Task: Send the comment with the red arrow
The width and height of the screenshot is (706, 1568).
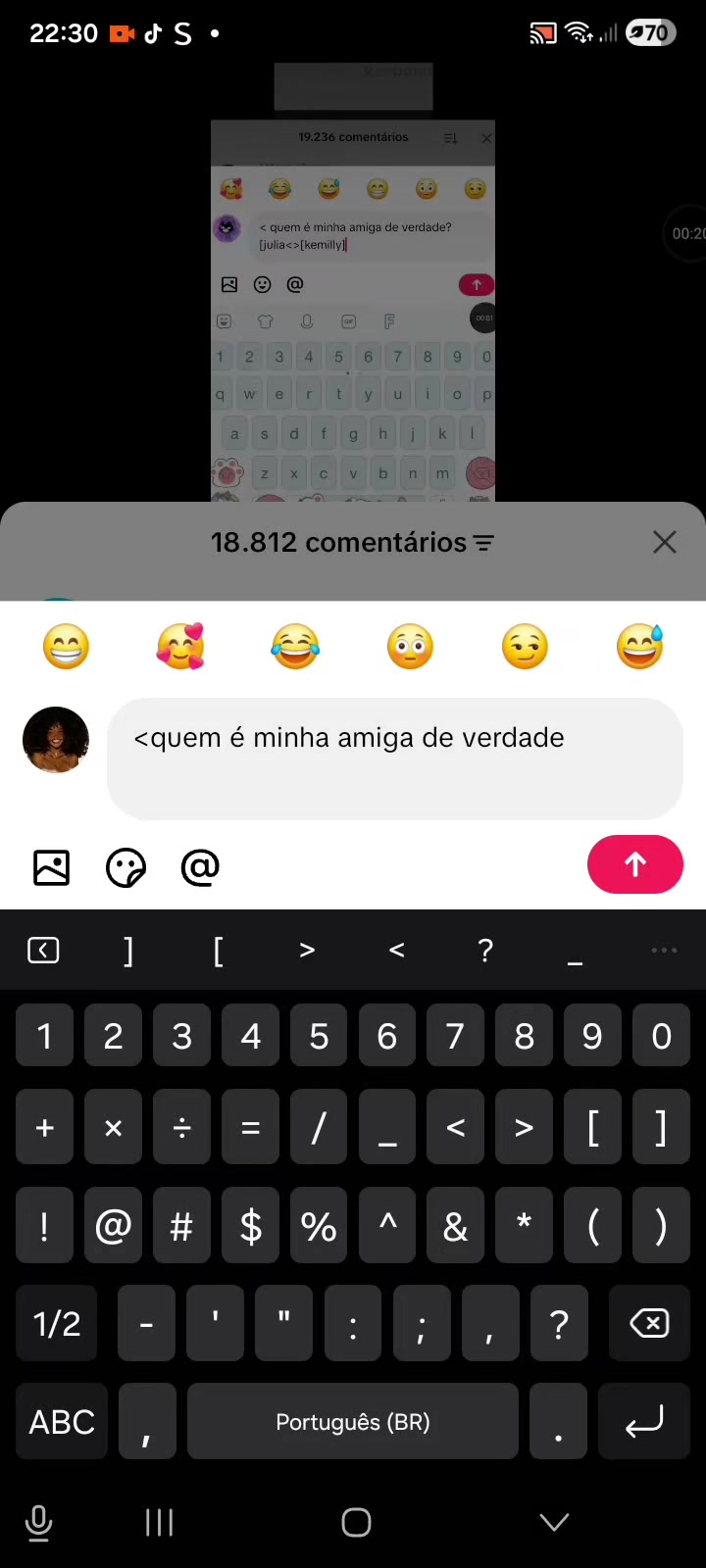Action: pyautogui.click(x=634, y=864)
